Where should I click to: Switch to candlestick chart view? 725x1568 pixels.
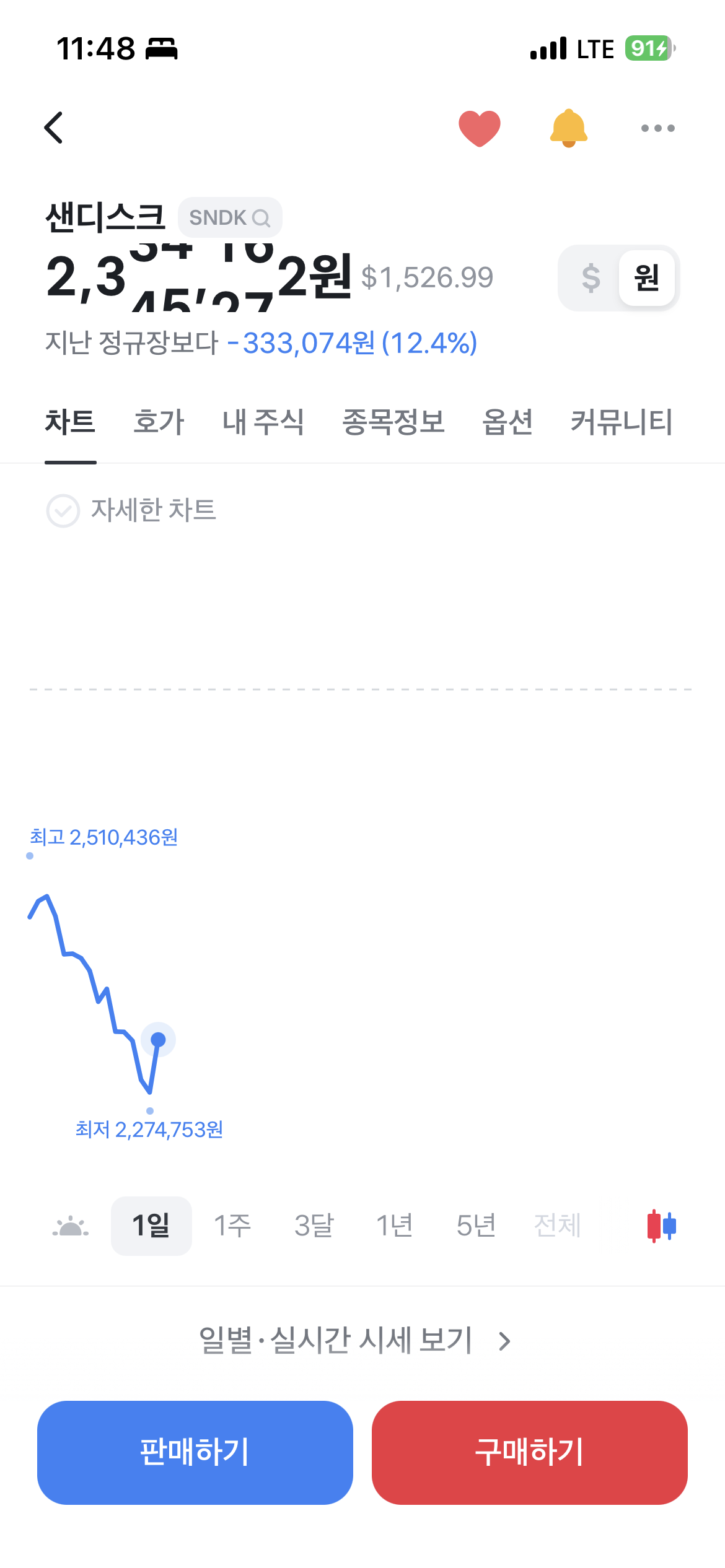tap(661, 1226)
